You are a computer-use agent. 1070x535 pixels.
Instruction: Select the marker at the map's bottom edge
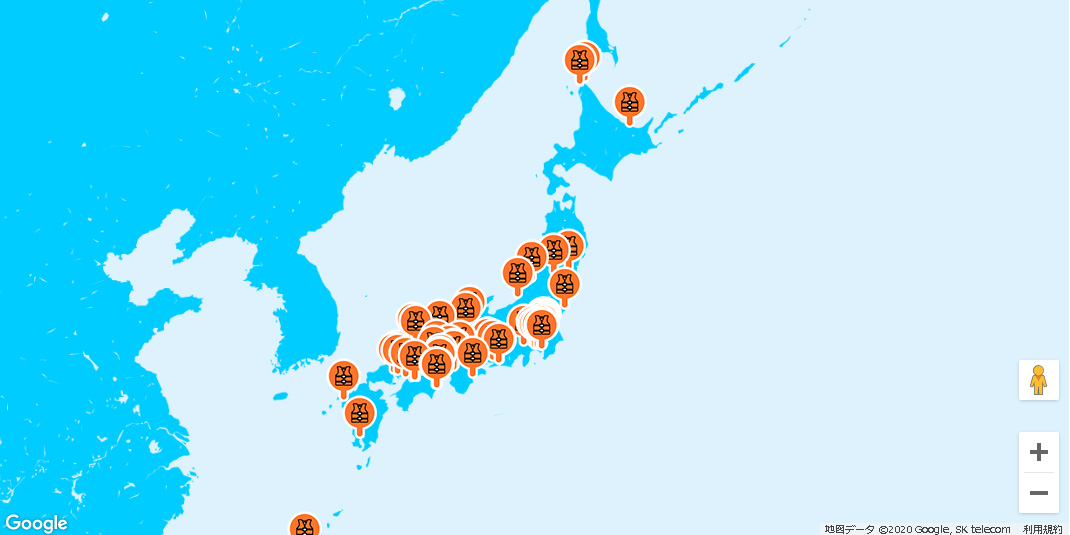[304, 525]
